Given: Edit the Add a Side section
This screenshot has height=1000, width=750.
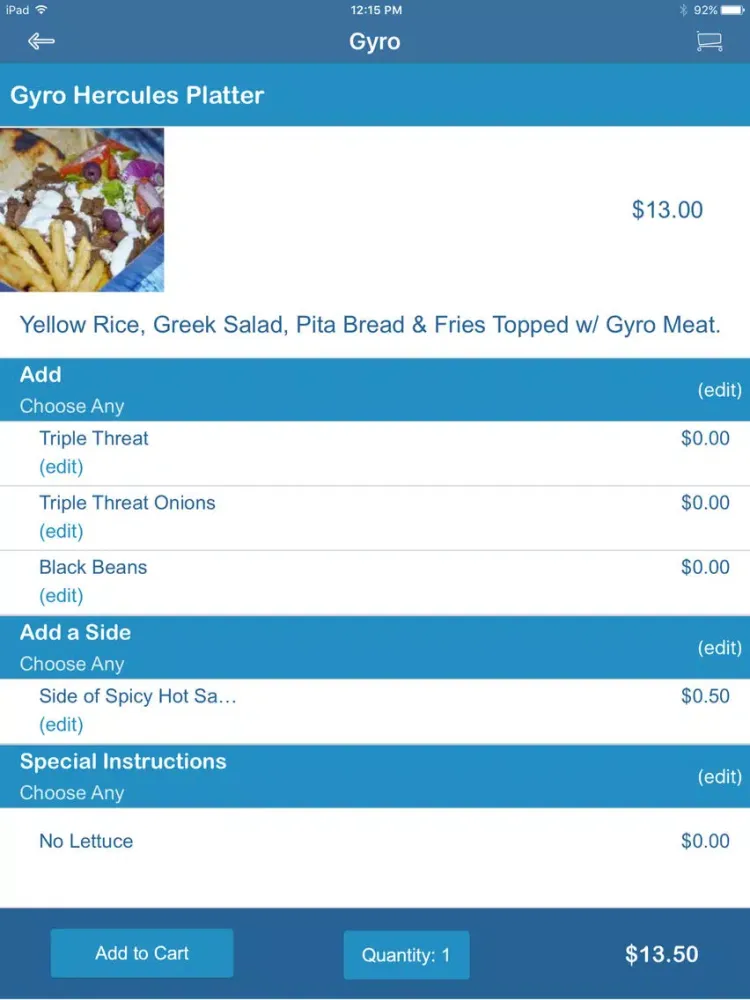Looking at the screenshot, I should pyautogui.click(x=719, y=648).
